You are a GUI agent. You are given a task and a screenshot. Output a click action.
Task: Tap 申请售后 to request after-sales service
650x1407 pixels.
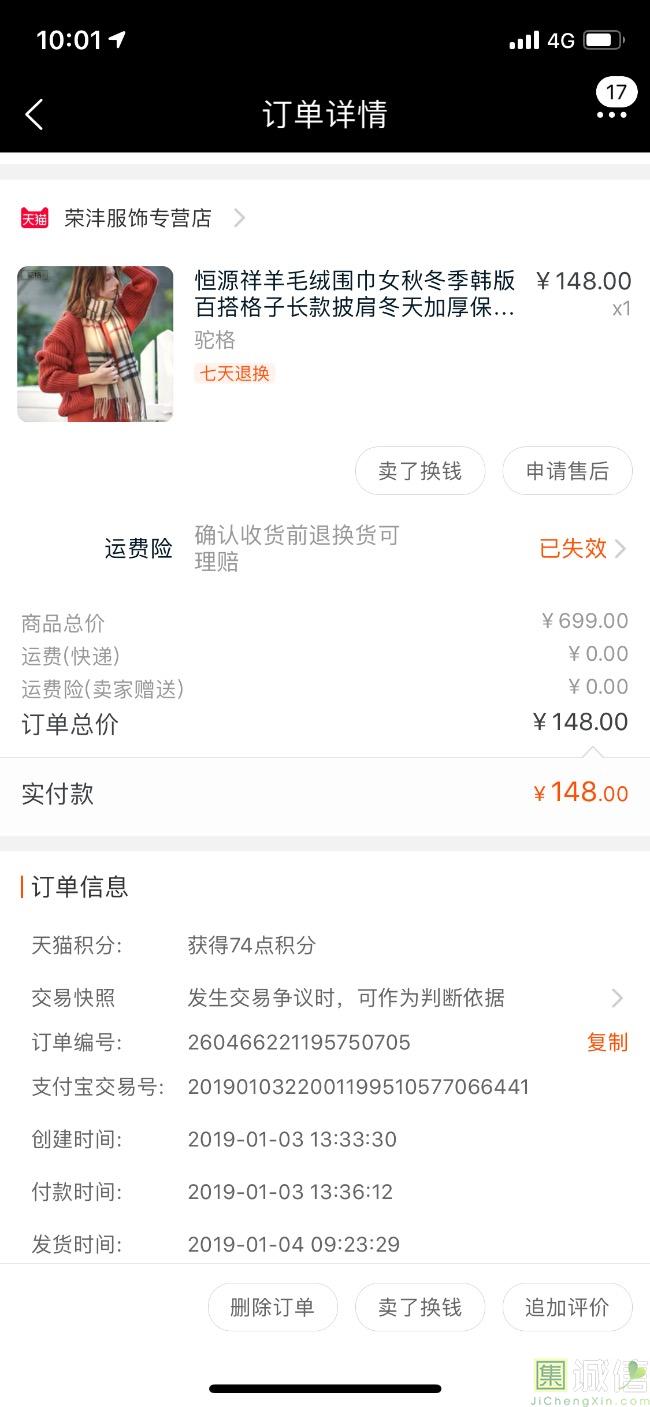(567, 471)
